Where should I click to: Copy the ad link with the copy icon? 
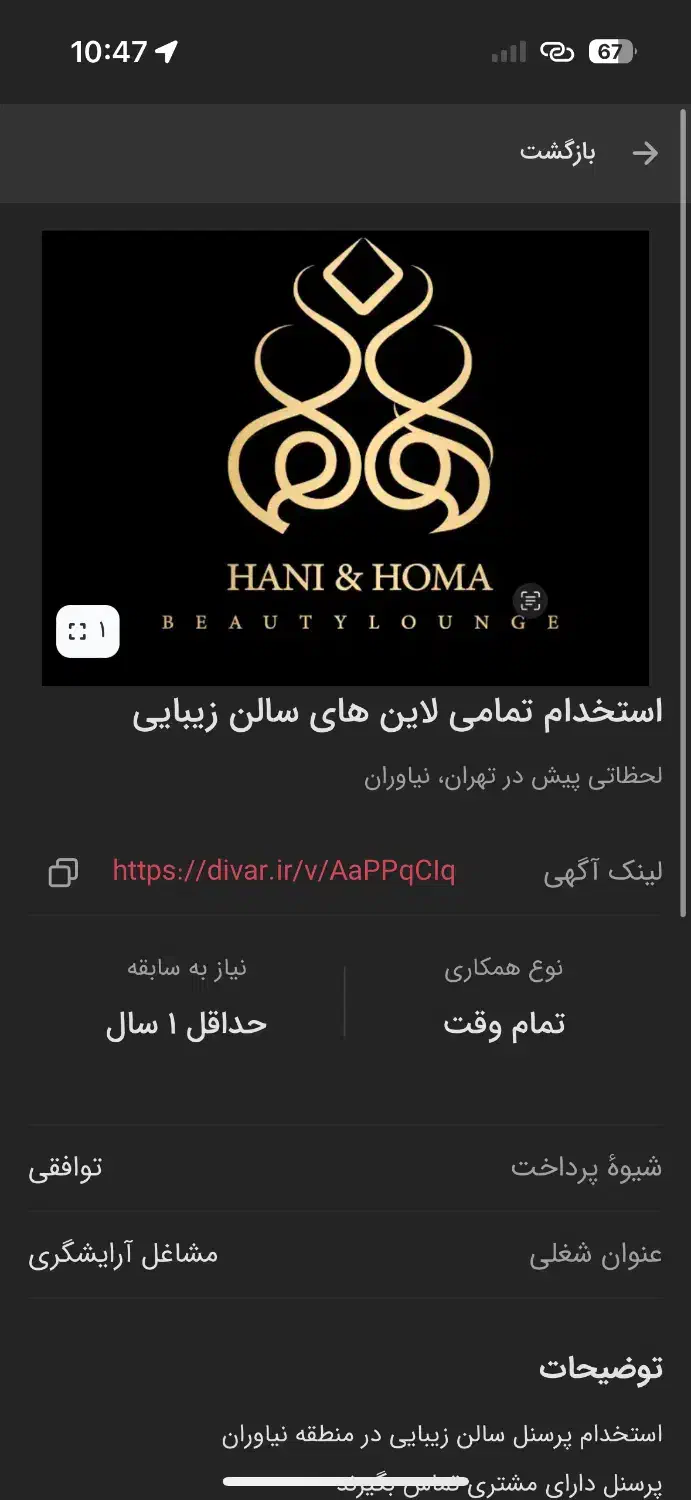(x=63, y=872)
